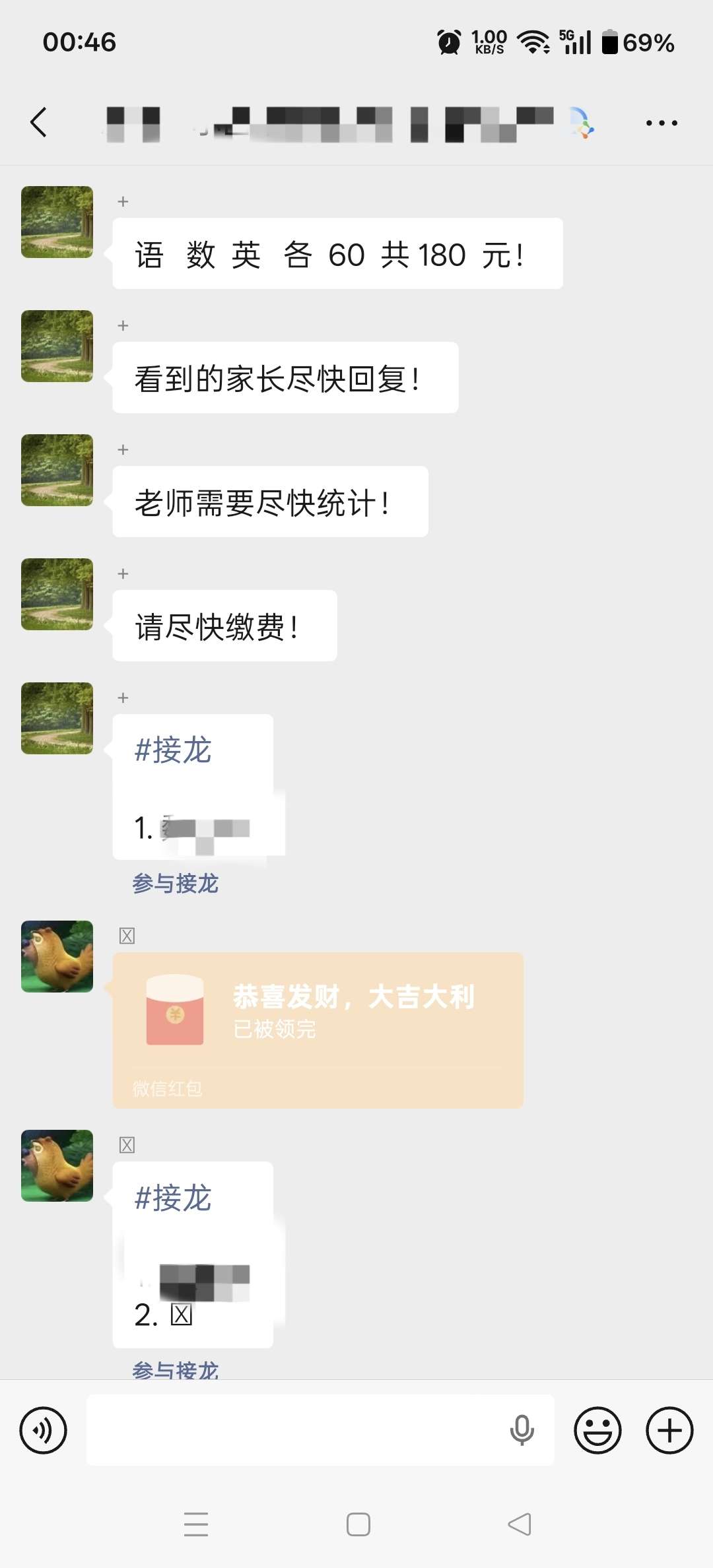The width and height of the screenshot is (713, 1568).
Task: Switch to voice message input
Action: coord(44,1430)
